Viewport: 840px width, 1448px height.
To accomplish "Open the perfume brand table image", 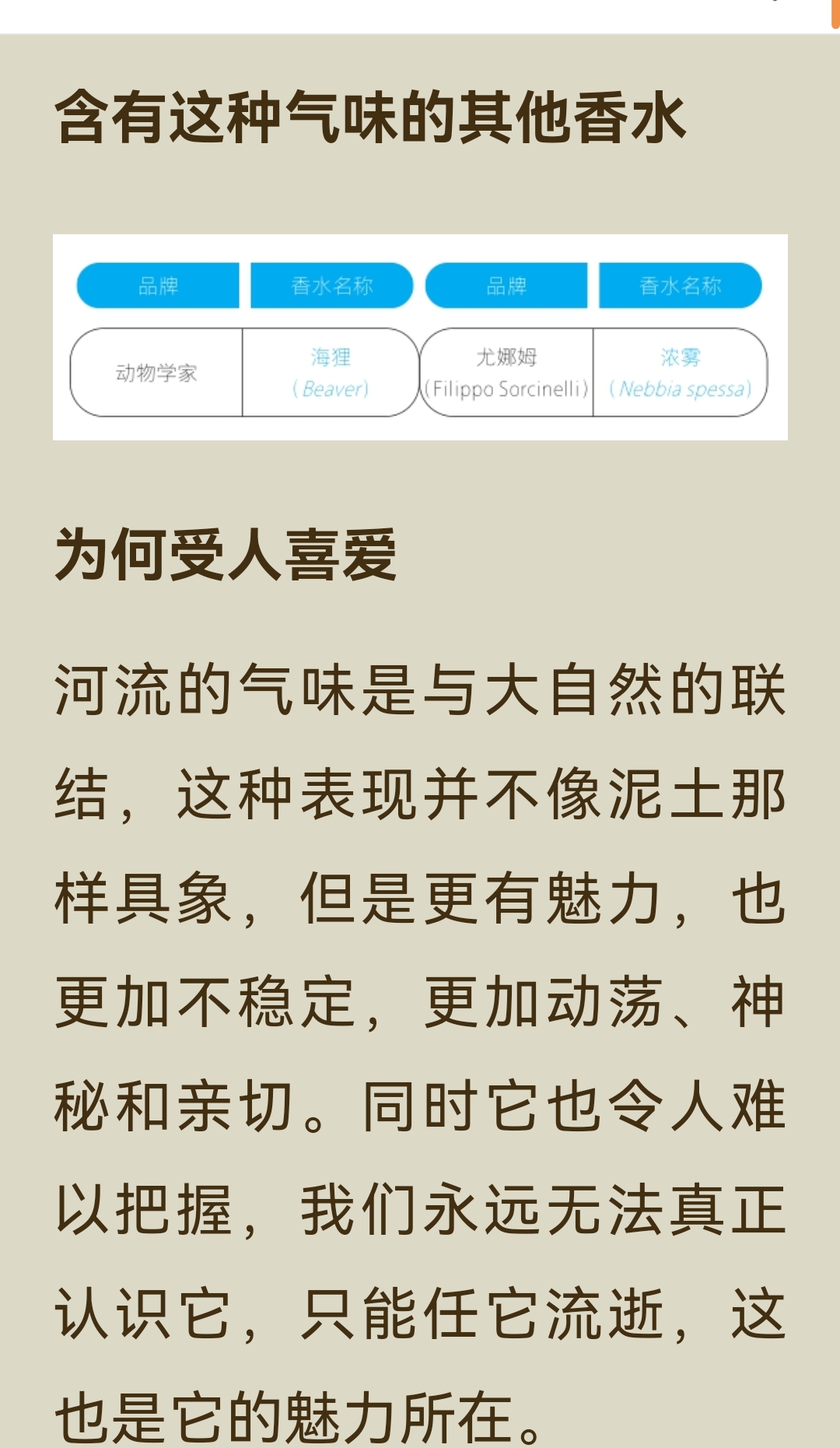I will tap(420, 337).
